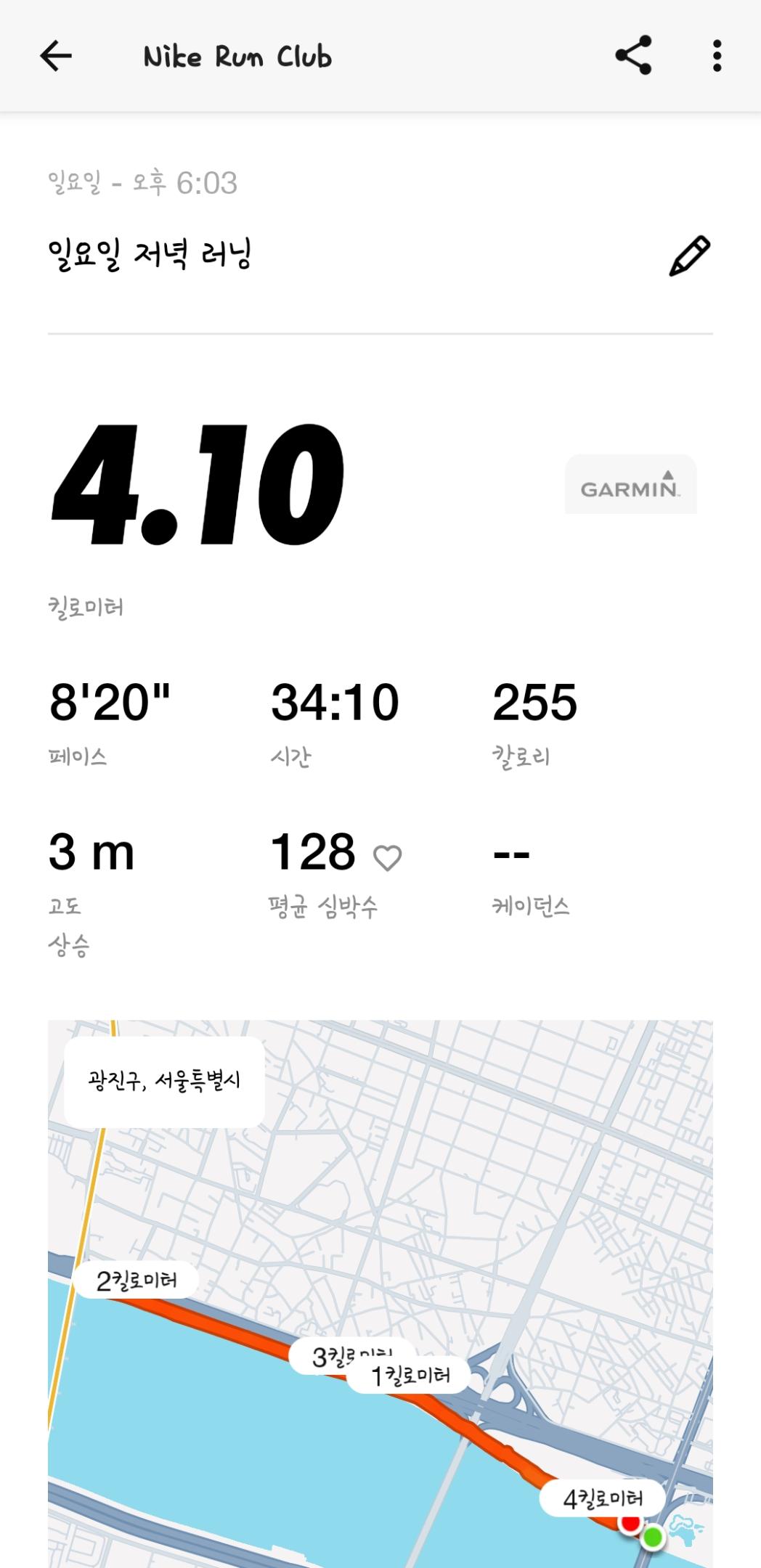761x1568 pixels.
Task: Open the overflow menu
Action: 717,56
